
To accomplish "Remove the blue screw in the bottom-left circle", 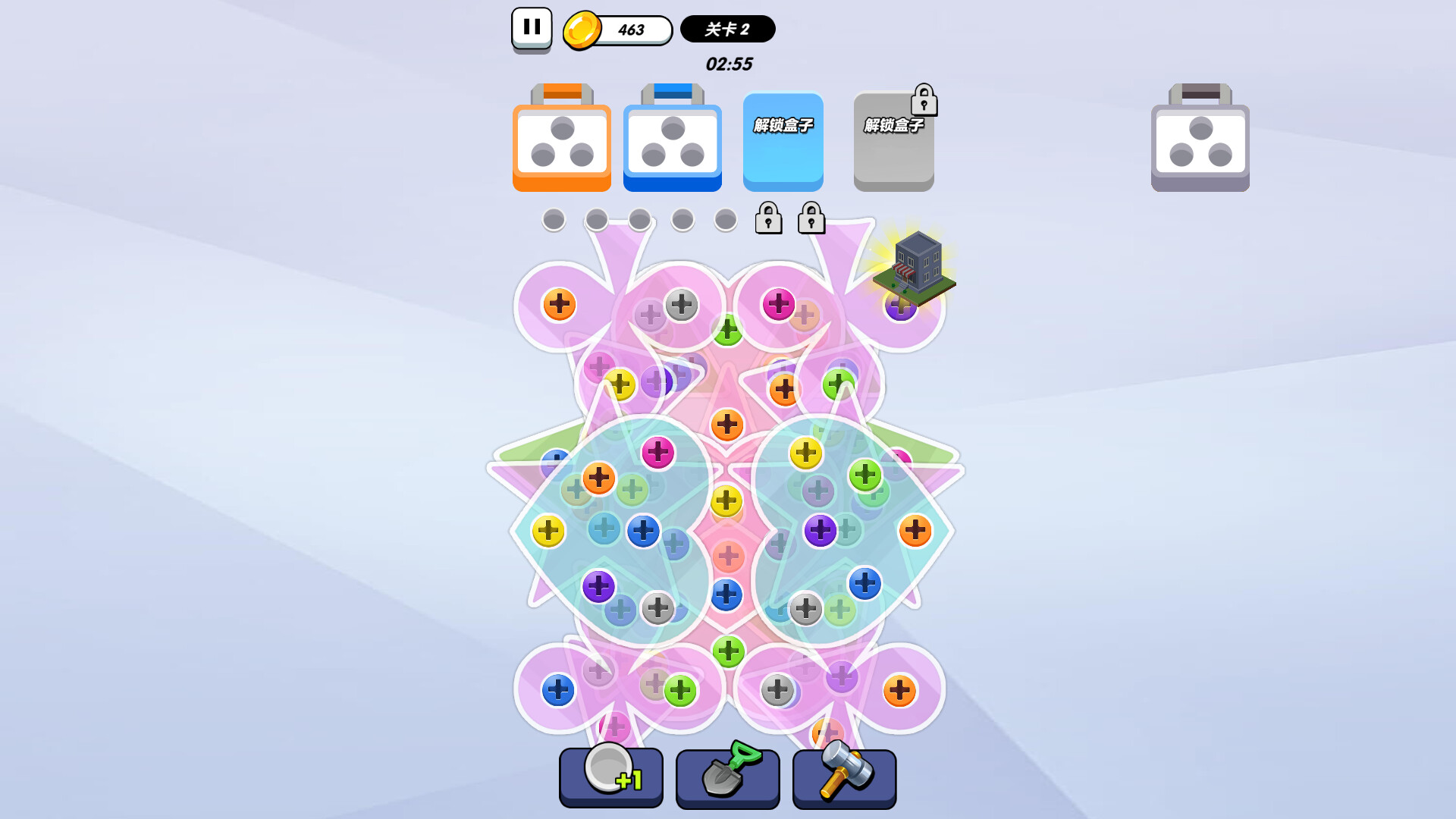I will (x=558, y=690).
